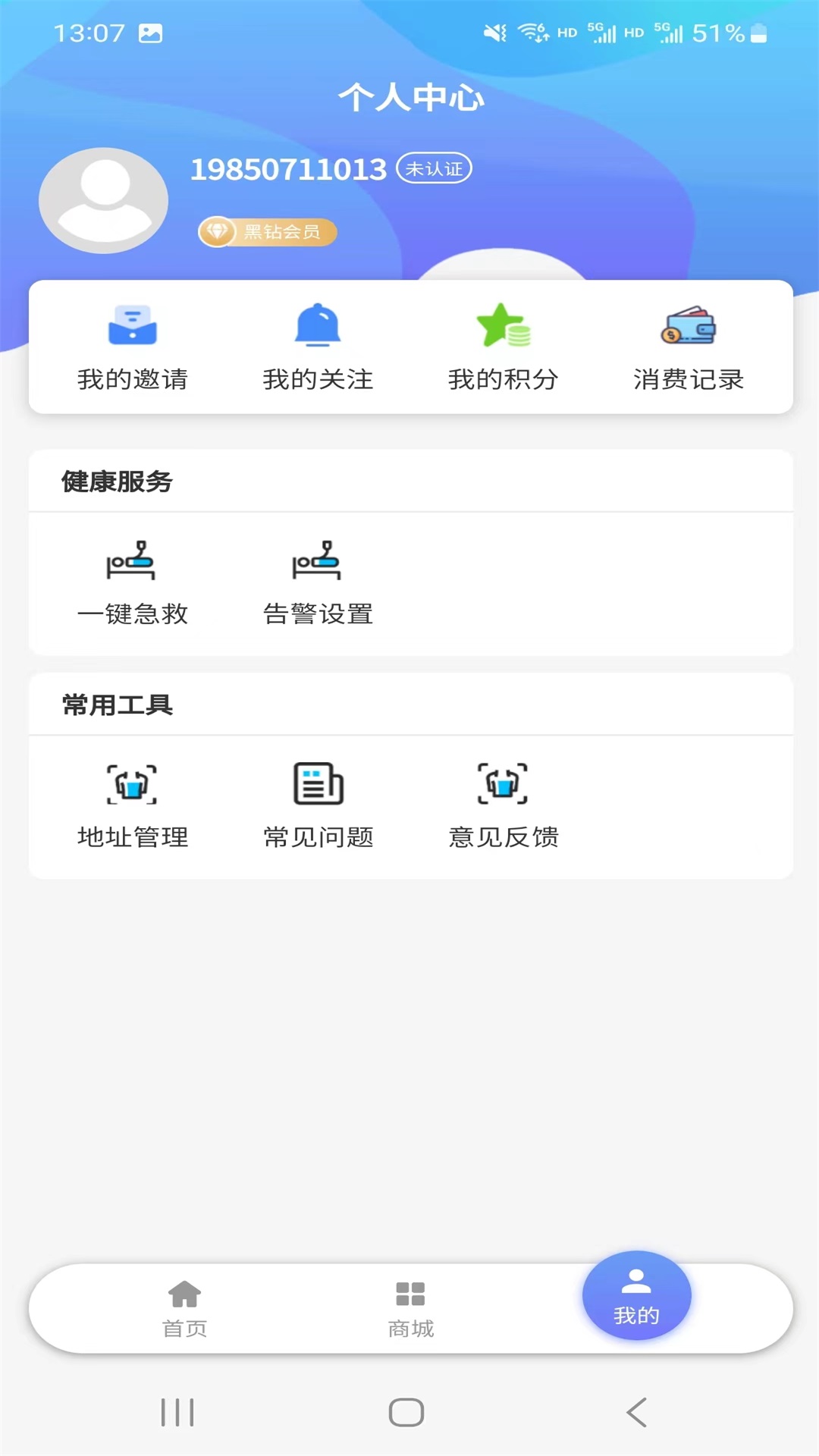This screenshot has height=1456, width=819.
Task: Switch to the 商城 mall tab
Action: [410, 1309]
